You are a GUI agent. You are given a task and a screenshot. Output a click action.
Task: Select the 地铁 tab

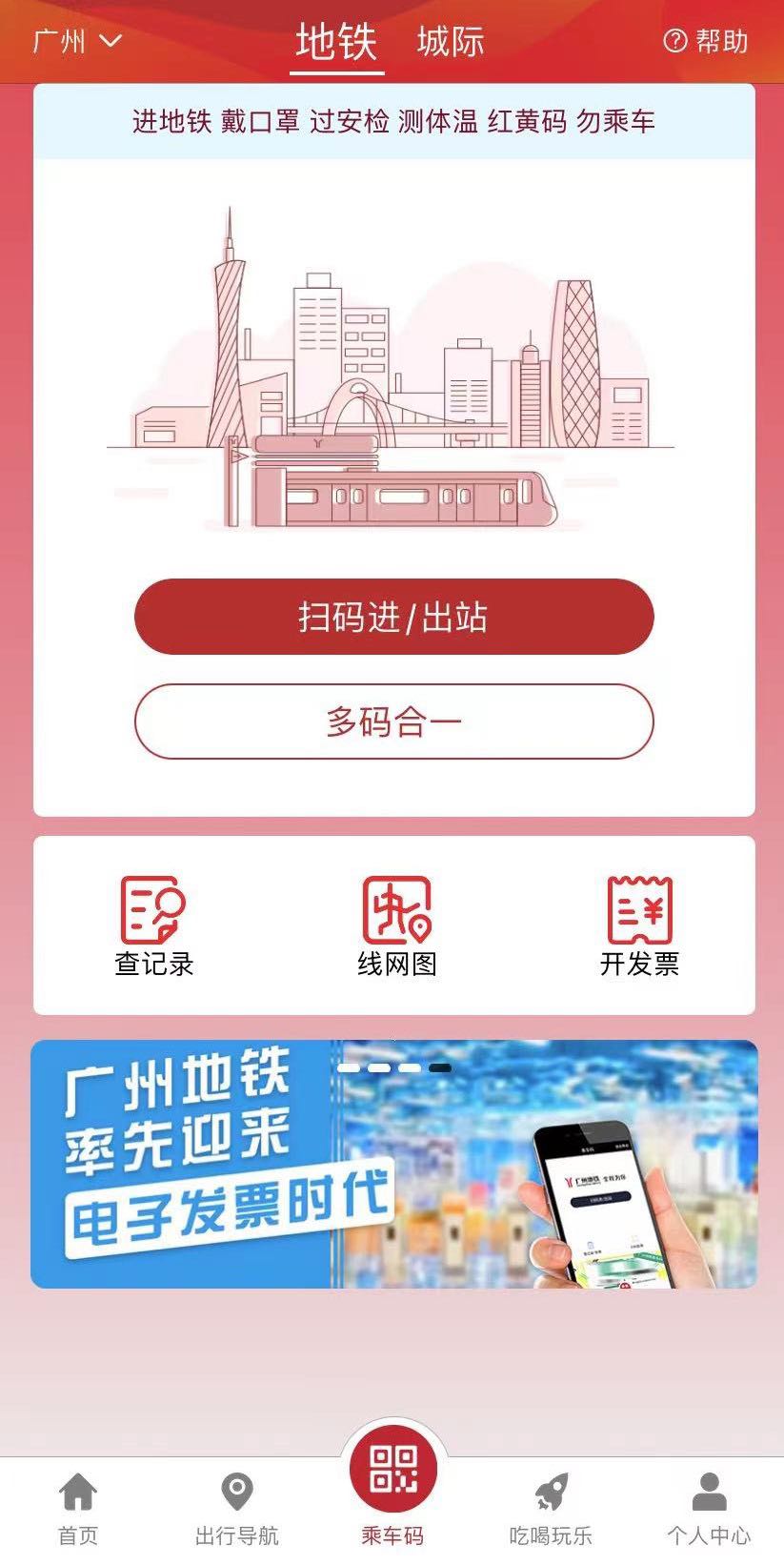[x=336, y=42]
